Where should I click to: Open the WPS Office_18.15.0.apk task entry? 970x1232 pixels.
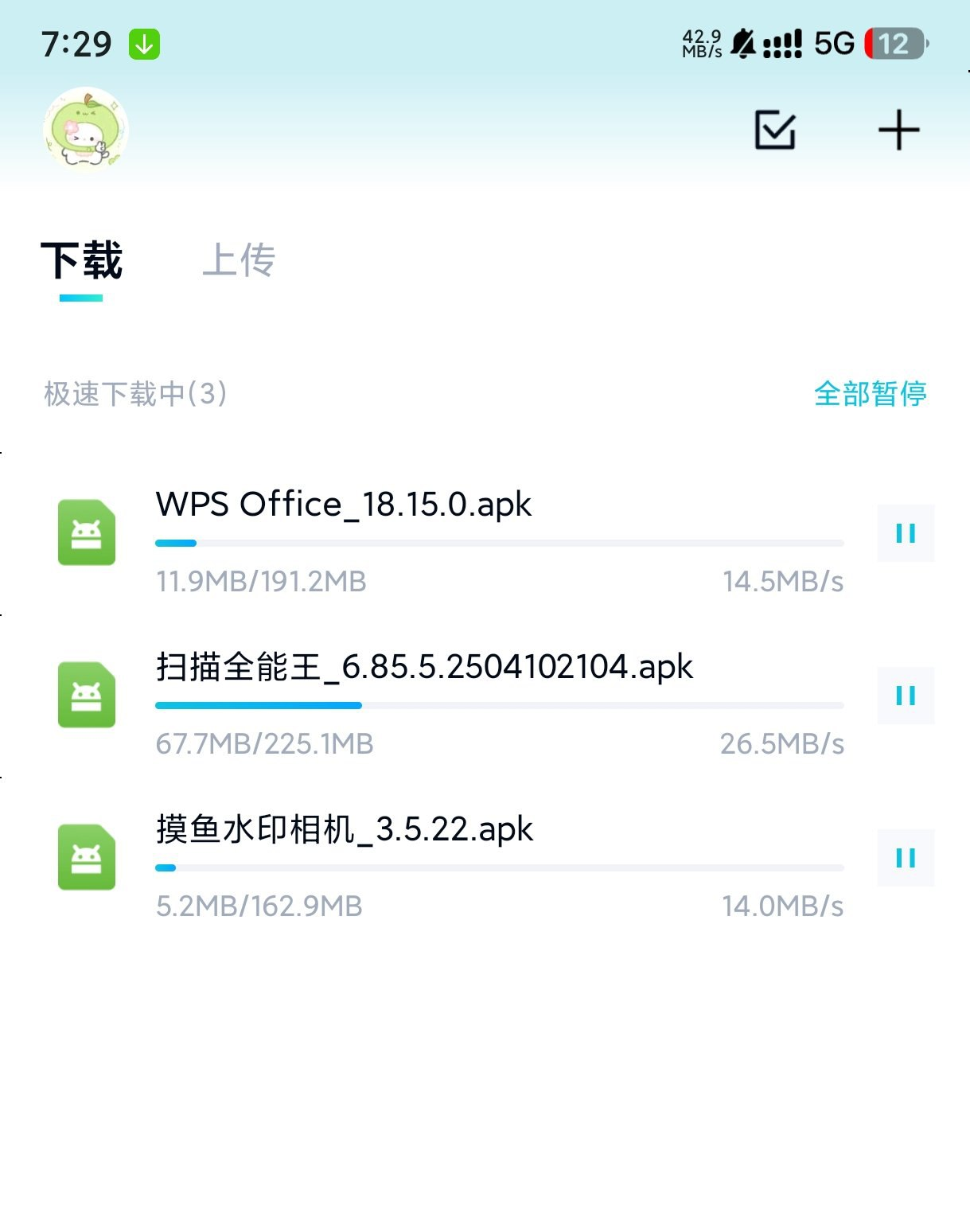tap(343, 505)
